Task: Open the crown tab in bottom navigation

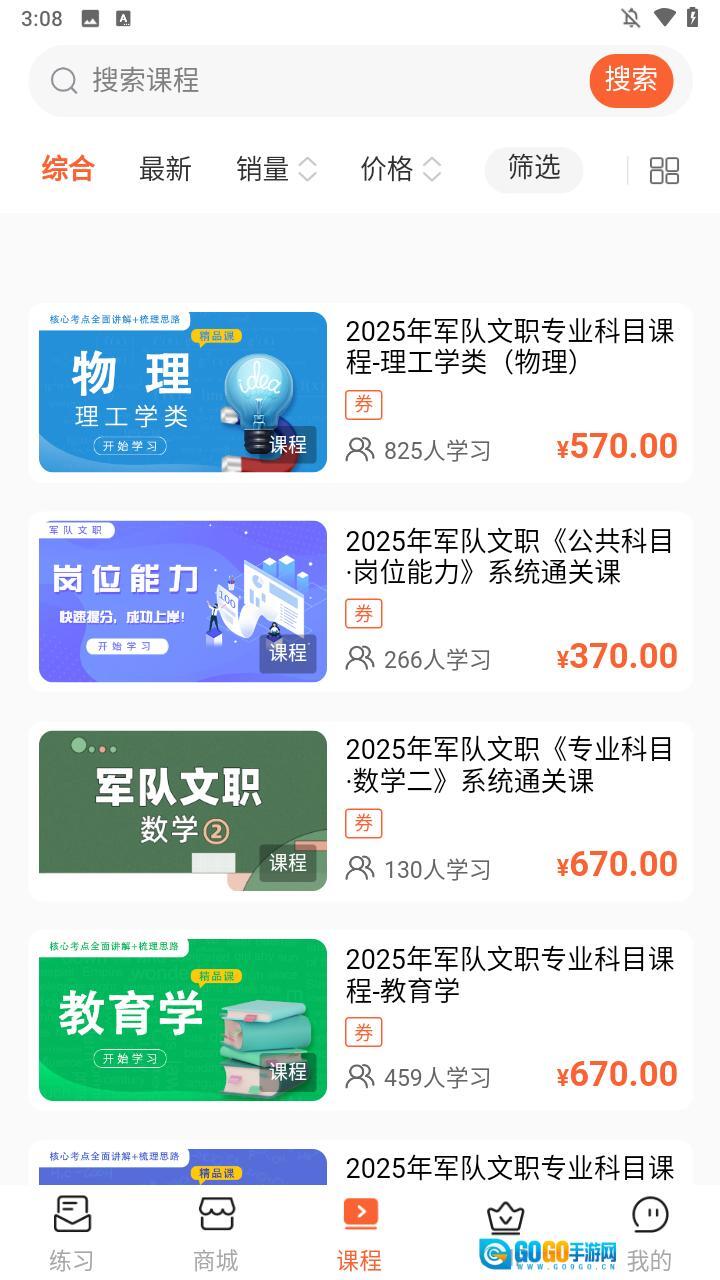Action: tap(506, 1222)
